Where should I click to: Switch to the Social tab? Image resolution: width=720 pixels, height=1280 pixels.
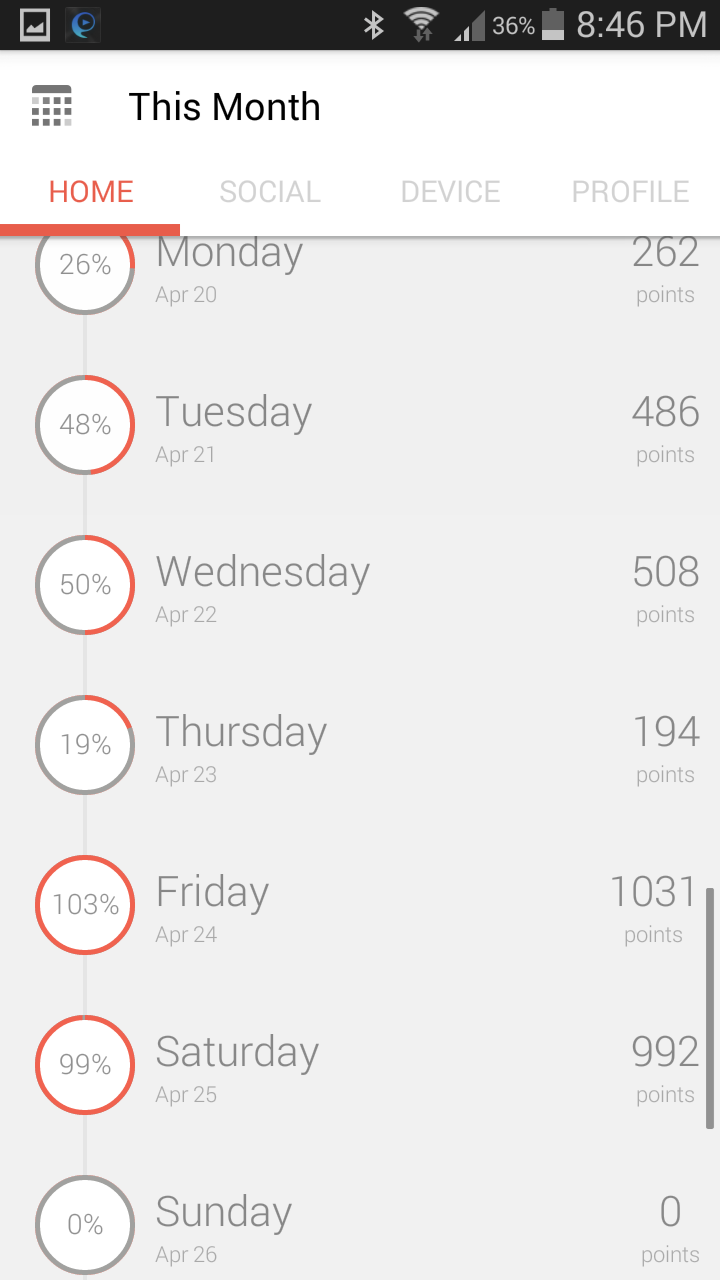(270, 192)
